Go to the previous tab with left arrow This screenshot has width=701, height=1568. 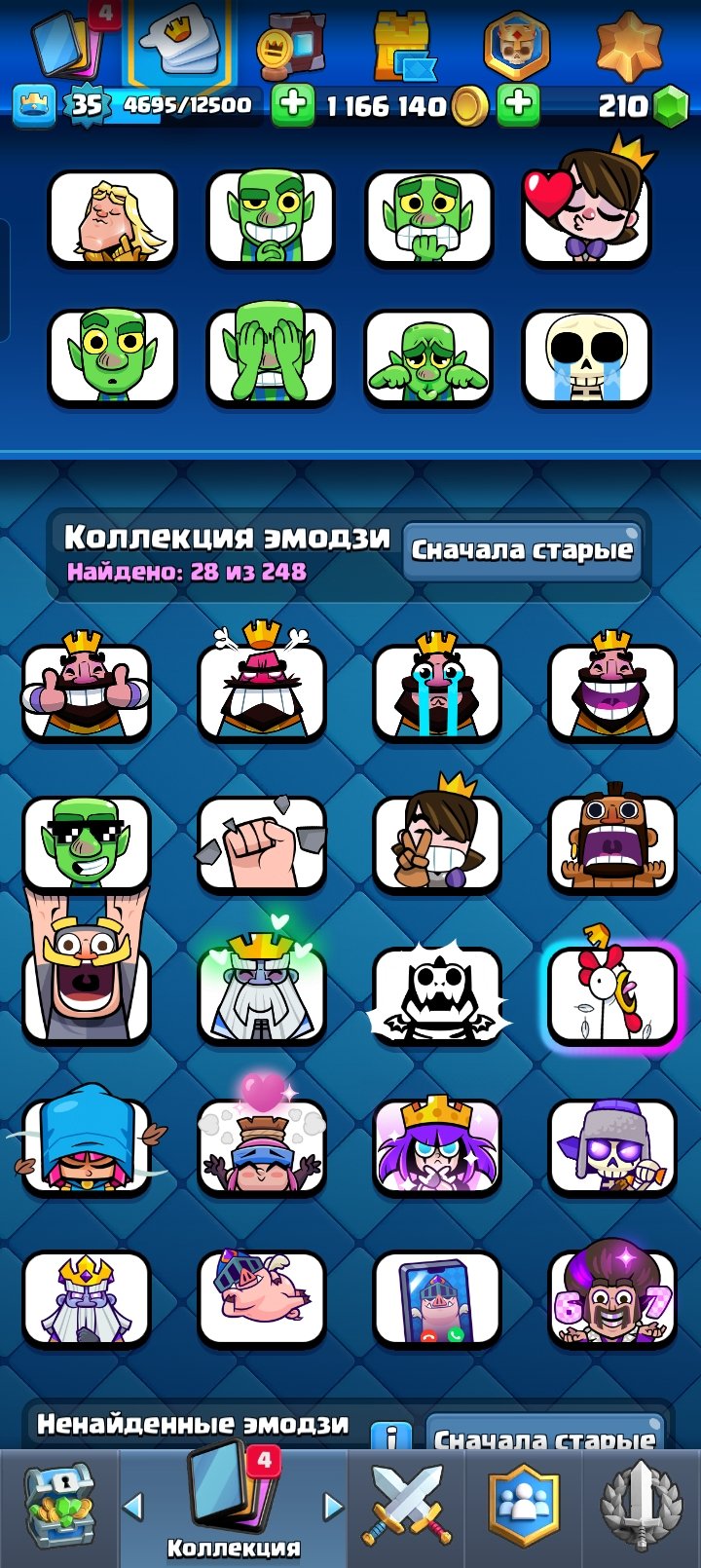[133, 1507]
